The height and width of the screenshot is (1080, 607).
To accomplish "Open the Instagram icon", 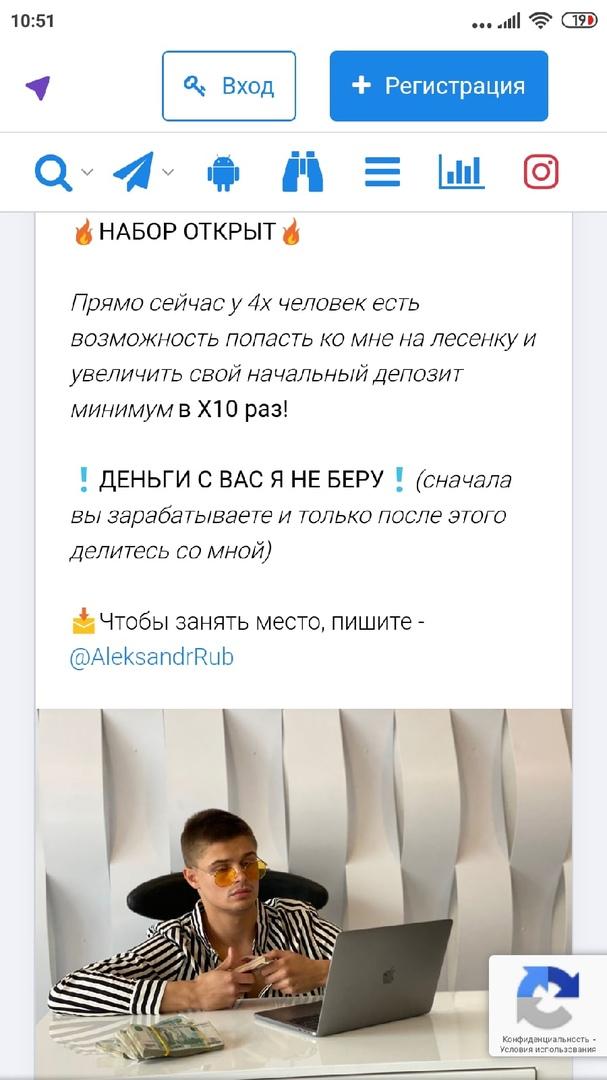I will pos(541,172).
